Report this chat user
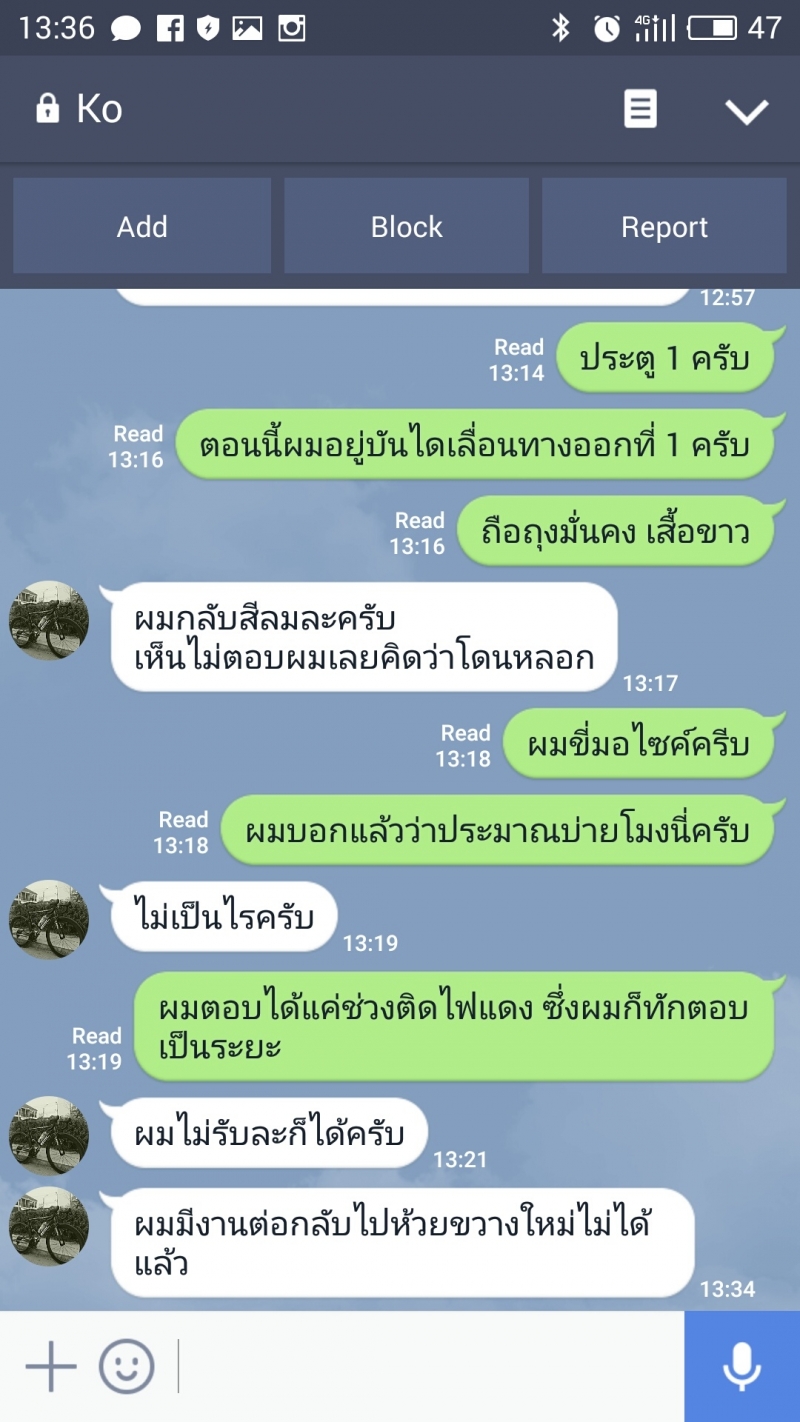The image size is (800, 1422). click(x=664, y=227)
